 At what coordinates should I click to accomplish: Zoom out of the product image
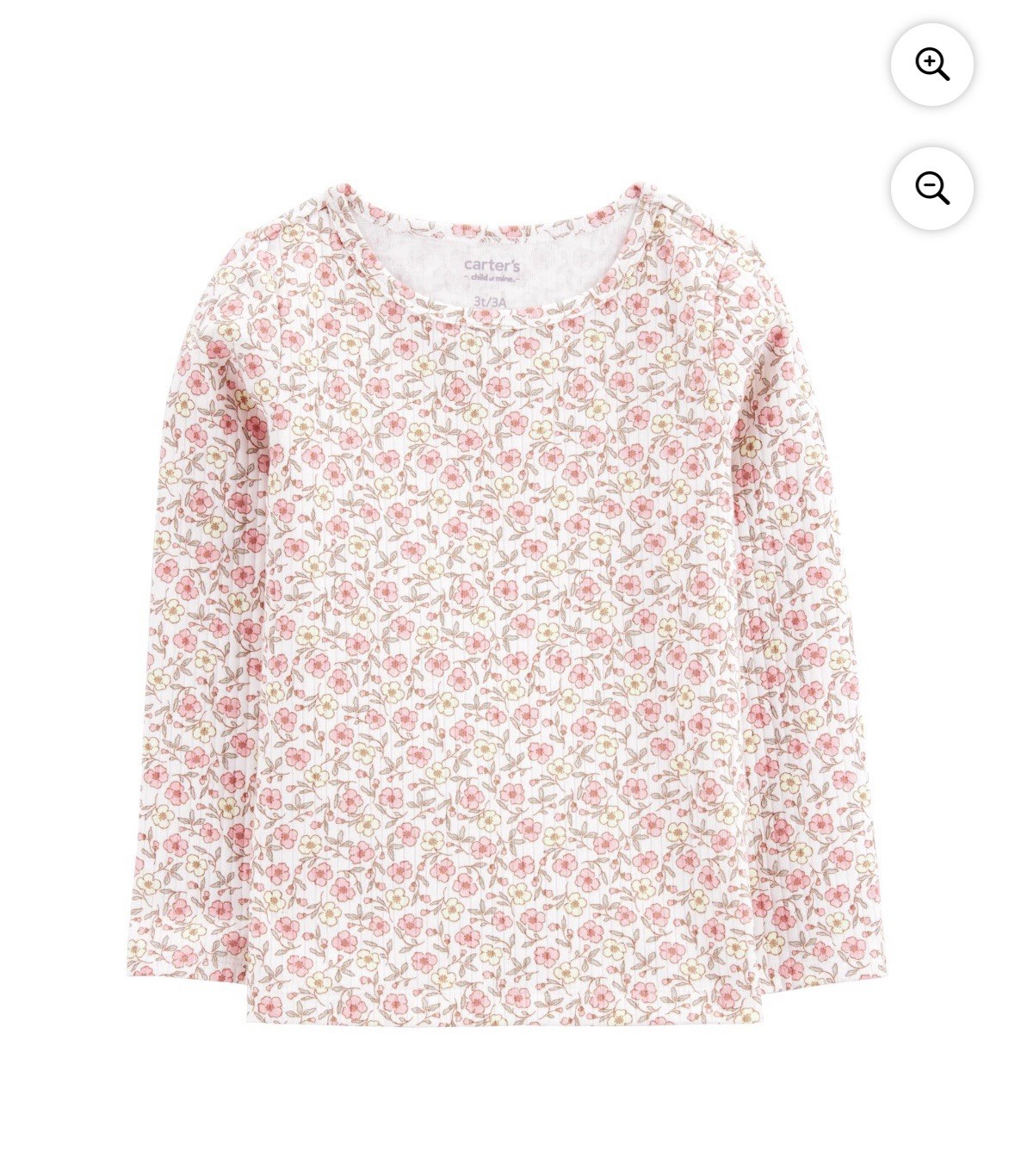pos(931,189)
